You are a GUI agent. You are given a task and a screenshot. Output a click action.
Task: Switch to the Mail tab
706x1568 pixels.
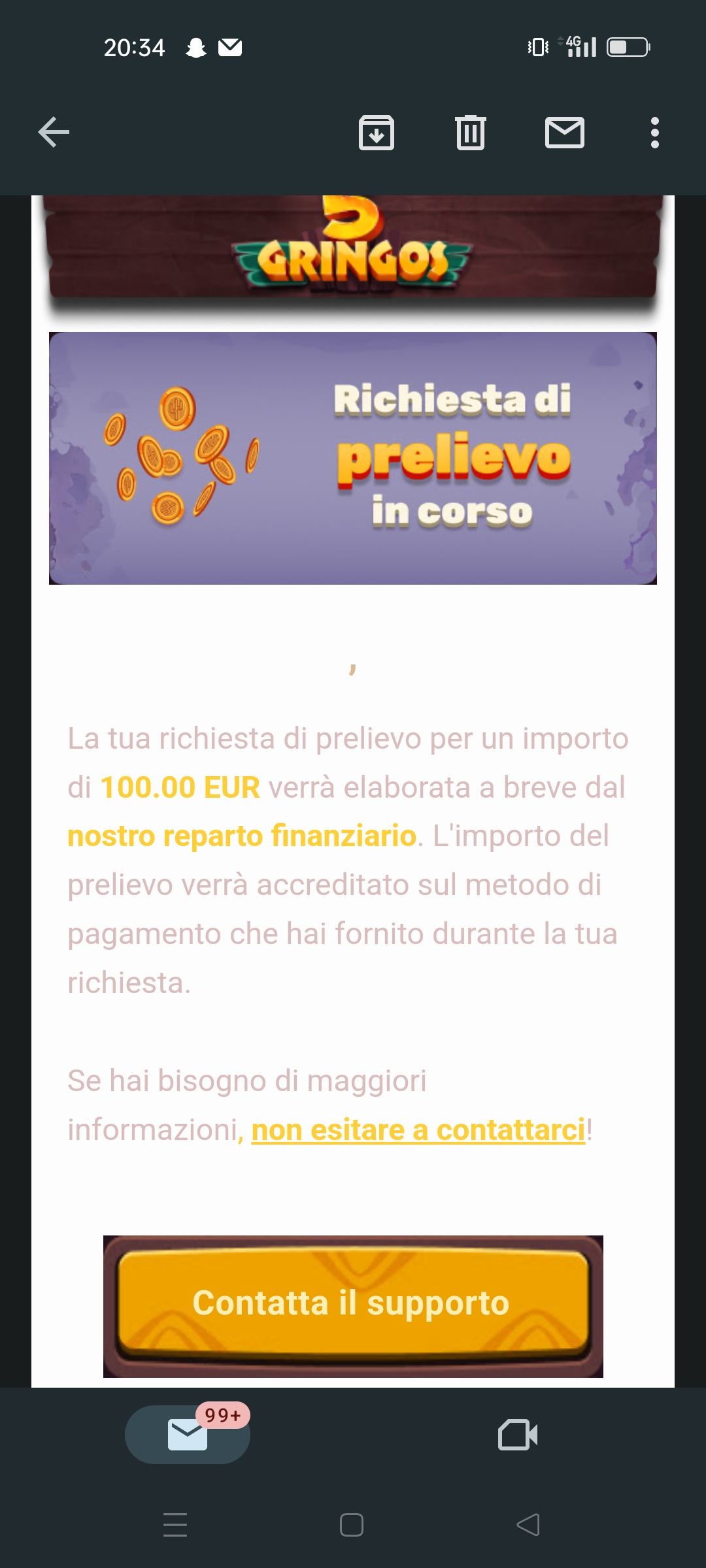(188, 1435)
